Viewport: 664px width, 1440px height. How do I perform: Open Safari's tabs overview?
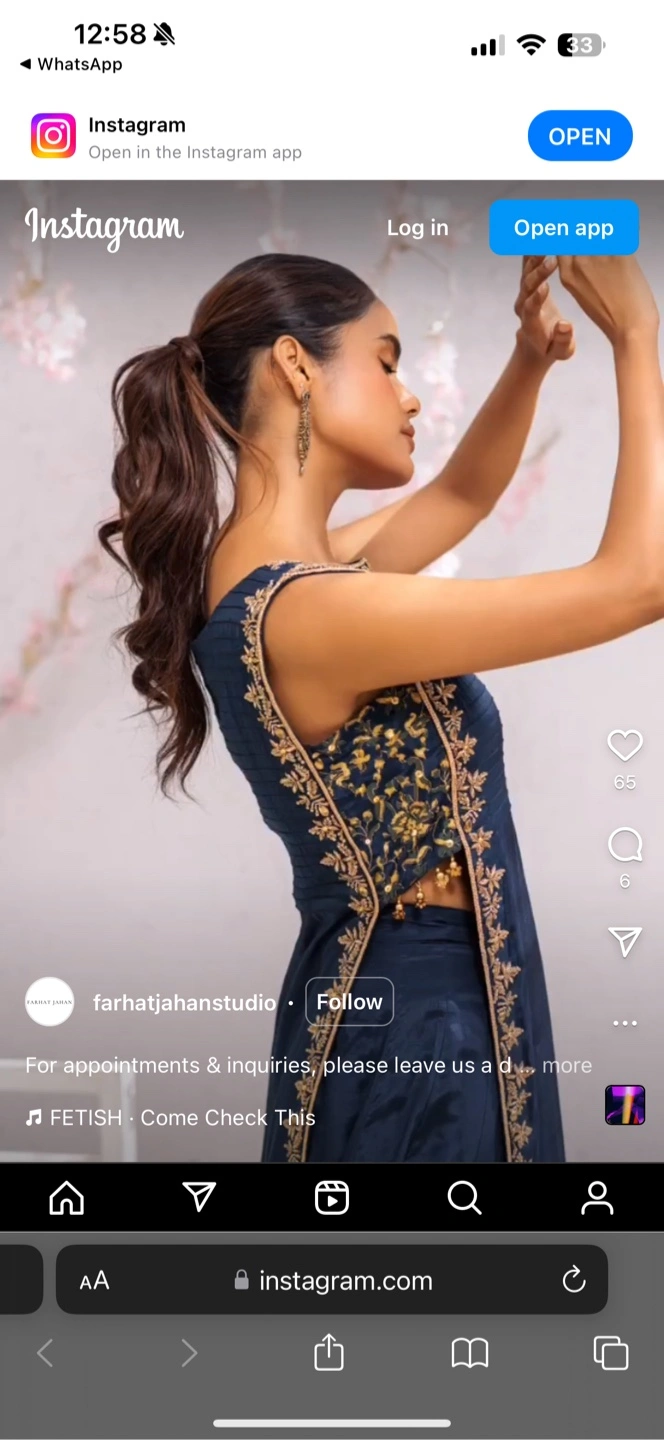click(x=611, y=1353)
